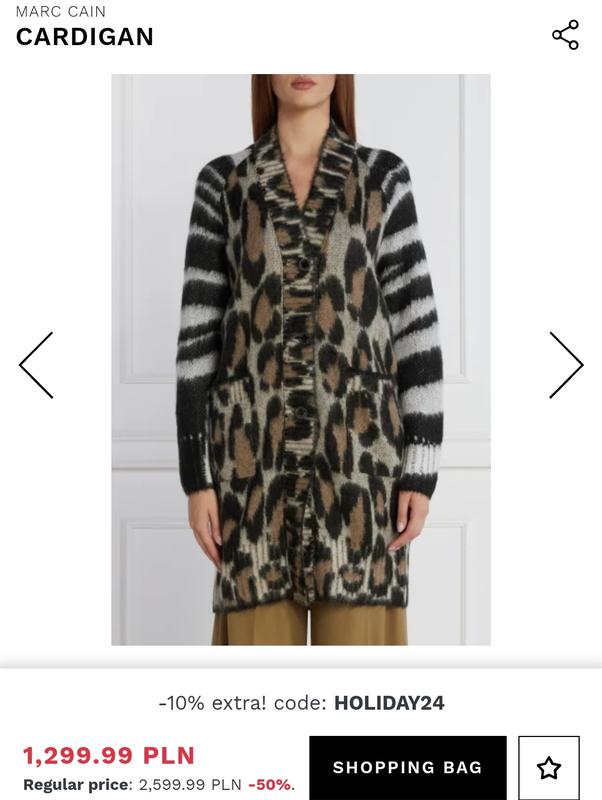Go to the next product photo
This screenshot has height=800, width=602.
tap(565, 365)
